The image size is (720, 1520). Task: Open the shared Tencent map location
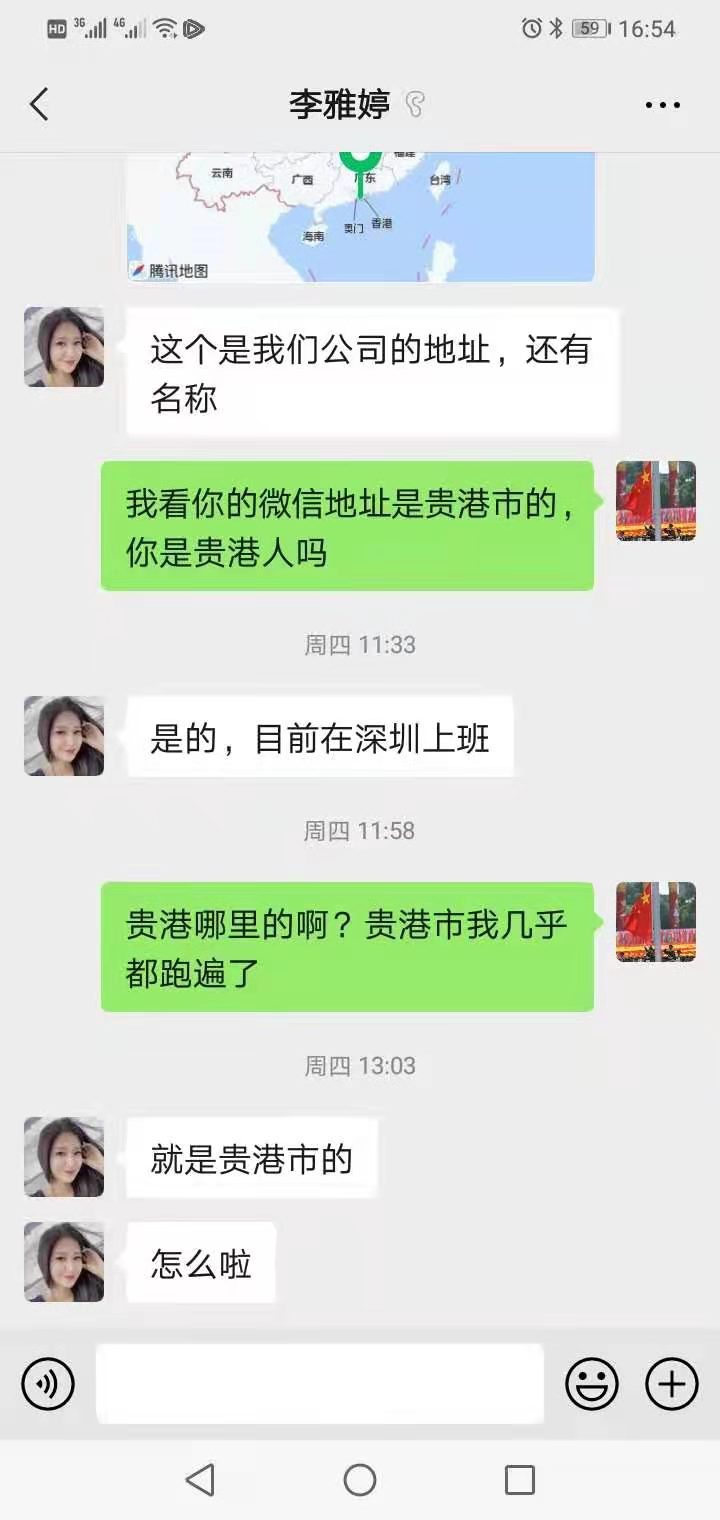click(x=360, y=217)
